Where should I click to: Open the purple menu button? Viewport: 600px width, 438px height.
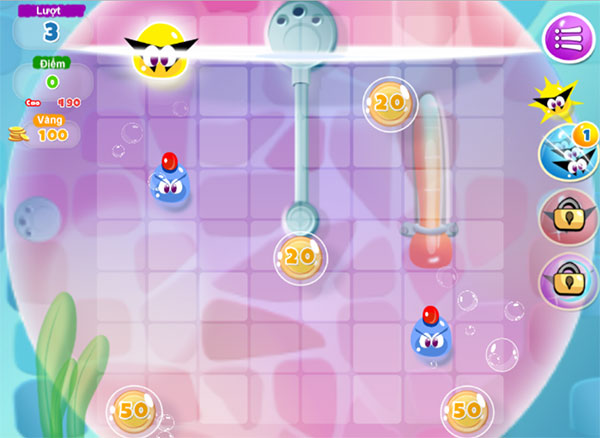[566, 38]
